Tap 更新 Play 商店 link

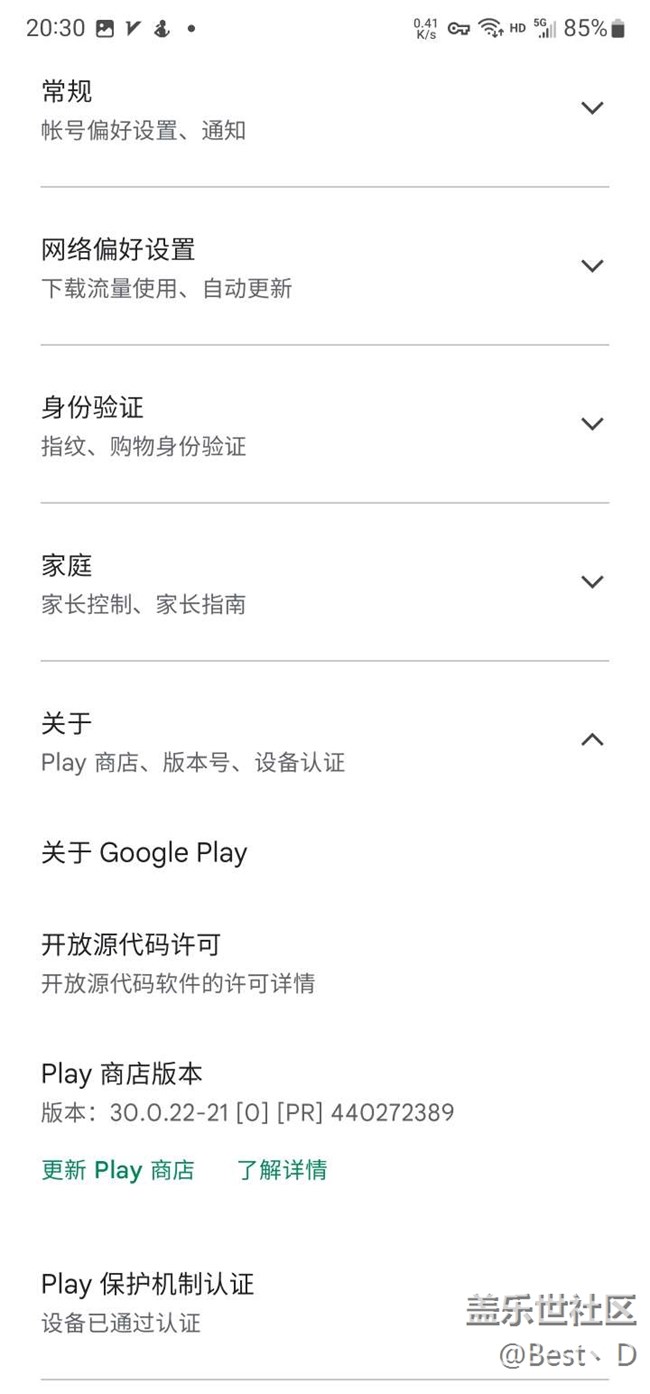point(118,1170)
